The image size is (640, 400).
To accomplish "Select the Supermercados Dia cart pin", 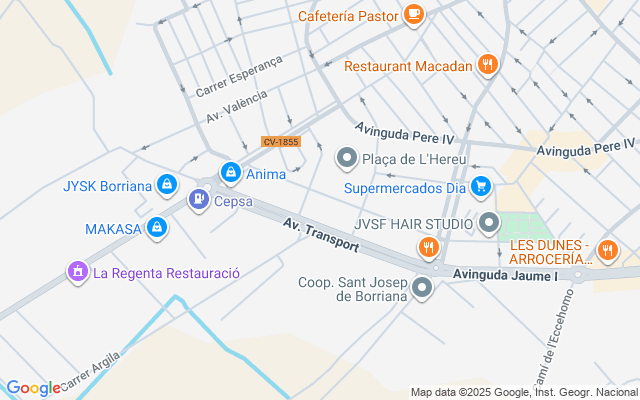I will tap(481, 187).
